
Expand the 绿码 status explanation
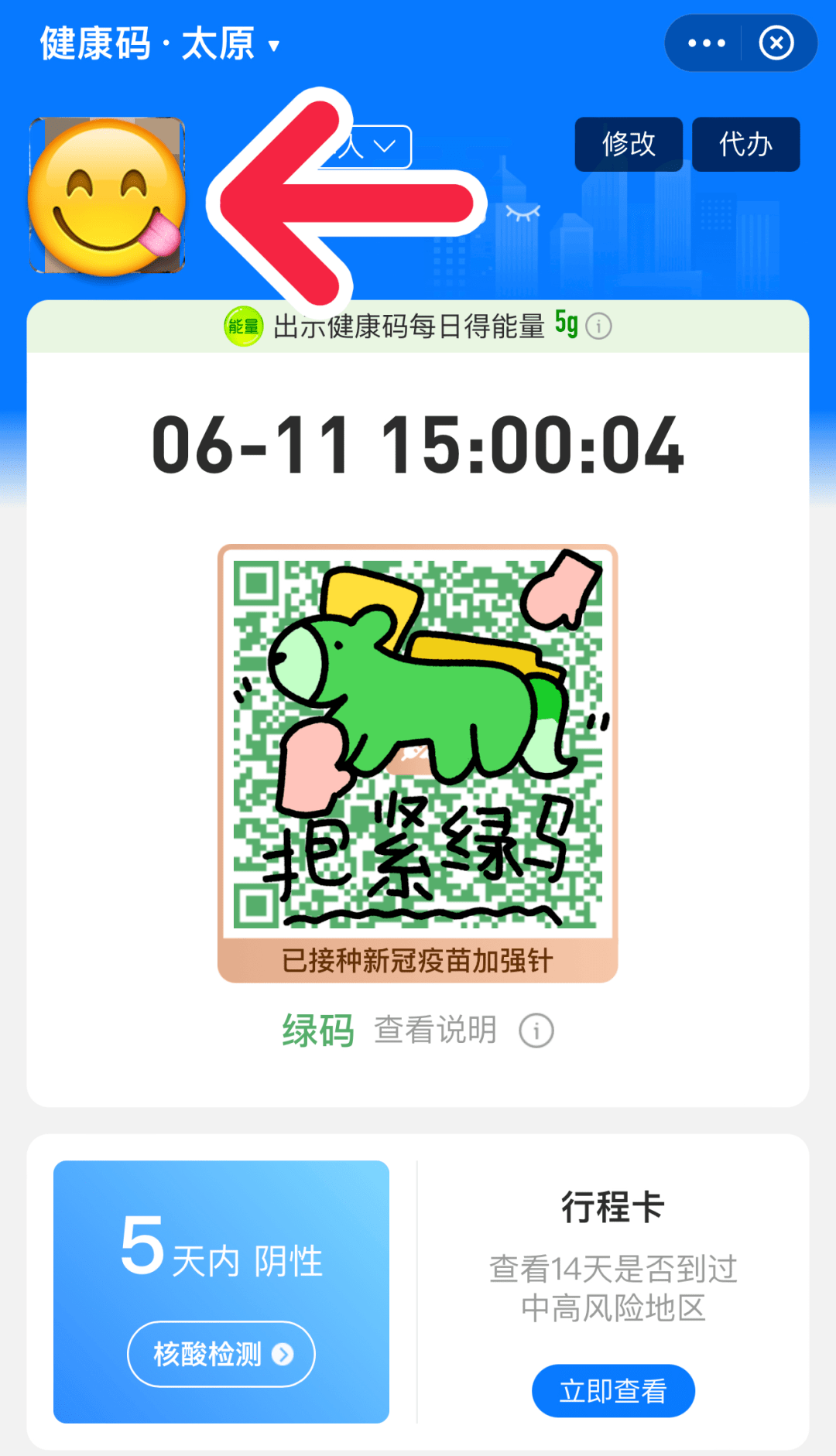(x=317, y=1030)
